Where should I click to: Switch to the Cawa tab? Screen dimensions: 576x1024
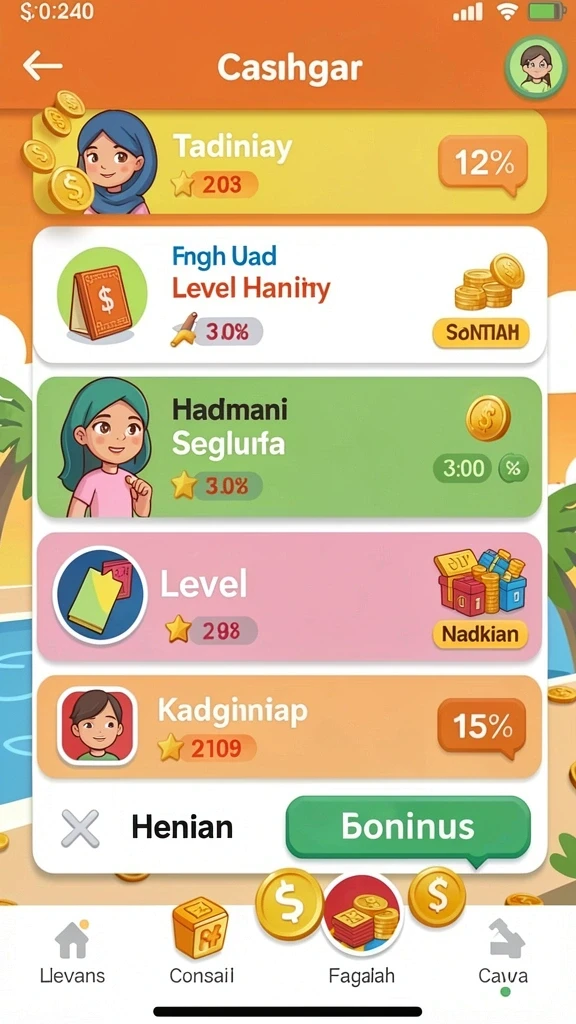coord(503,955)
